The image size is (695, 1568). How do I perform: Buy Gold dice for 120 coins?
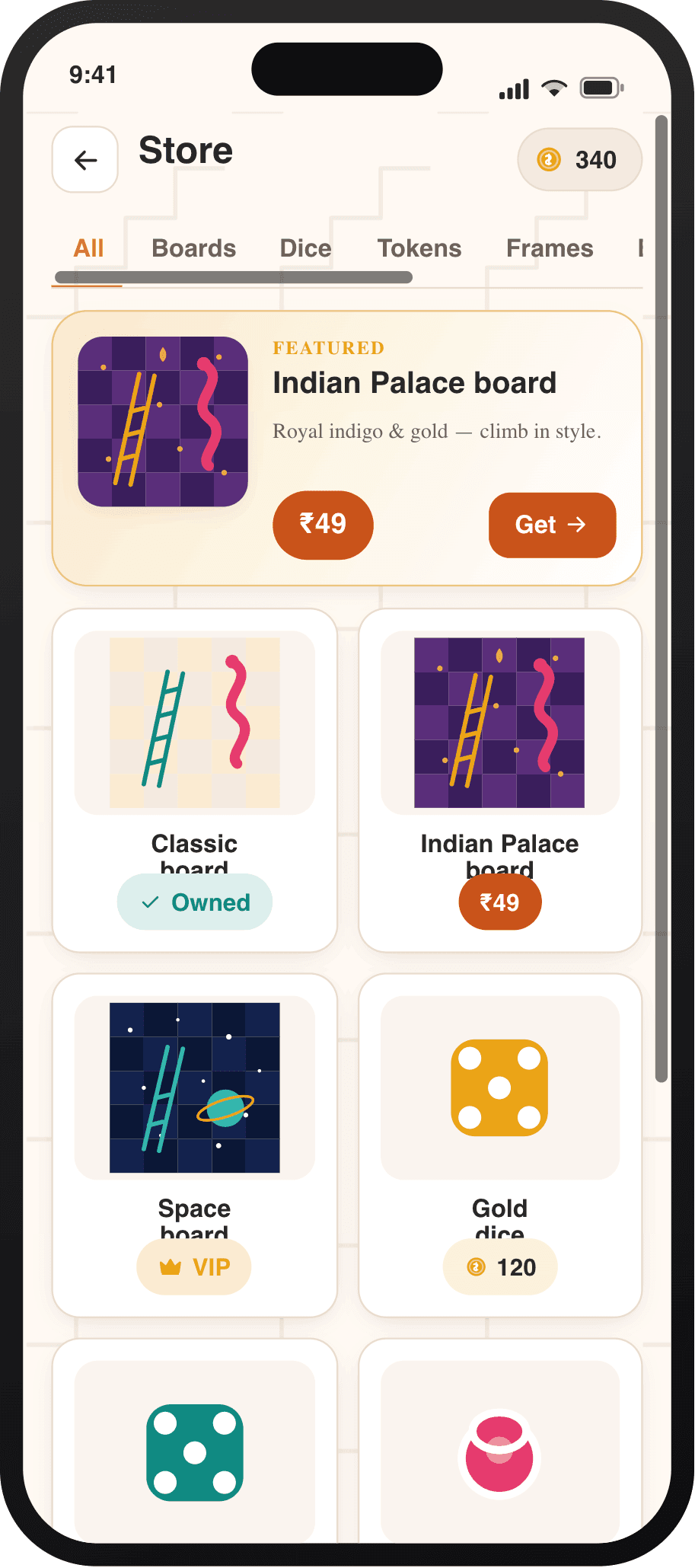point(500,1267)
